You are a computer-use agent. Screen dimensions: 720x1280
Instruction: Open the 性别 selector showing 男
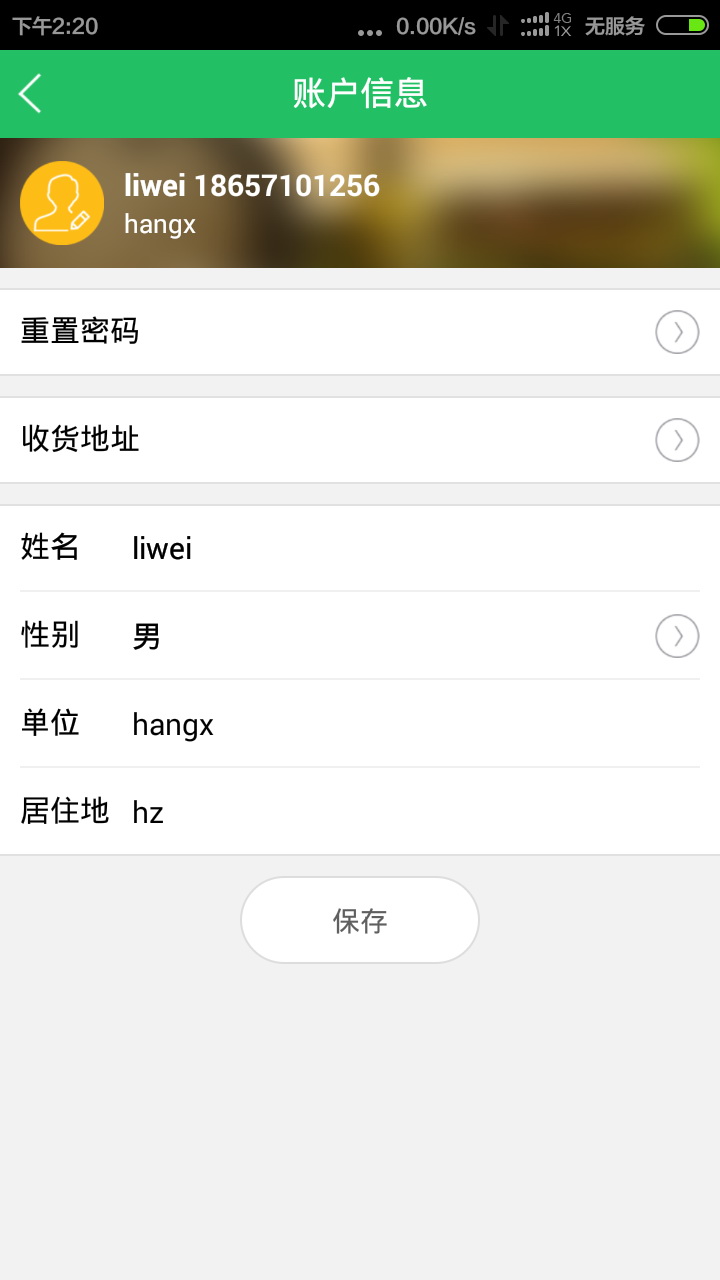[360, 636]
